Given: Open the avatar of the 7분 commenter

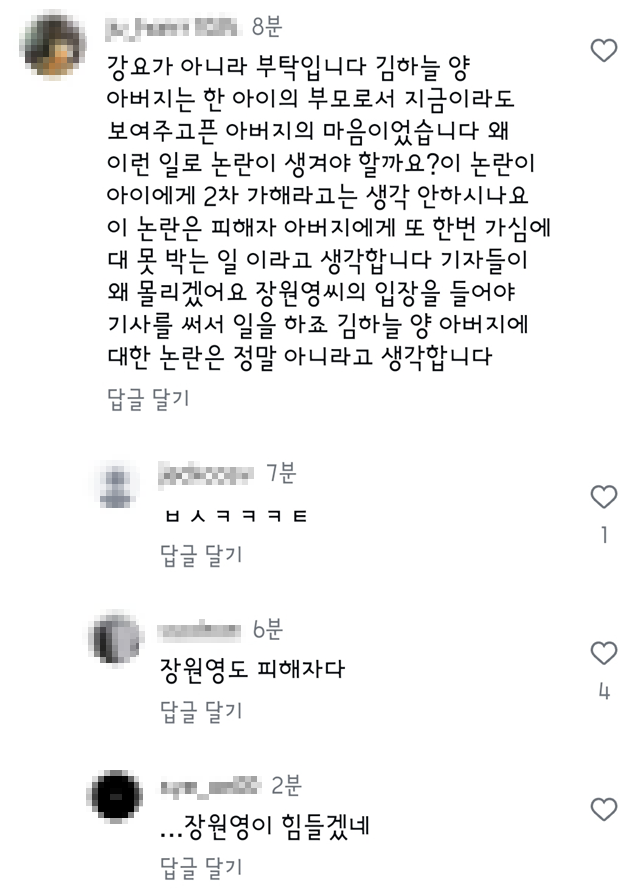Looking at the screenshot, I should click(x=118, y=486).
